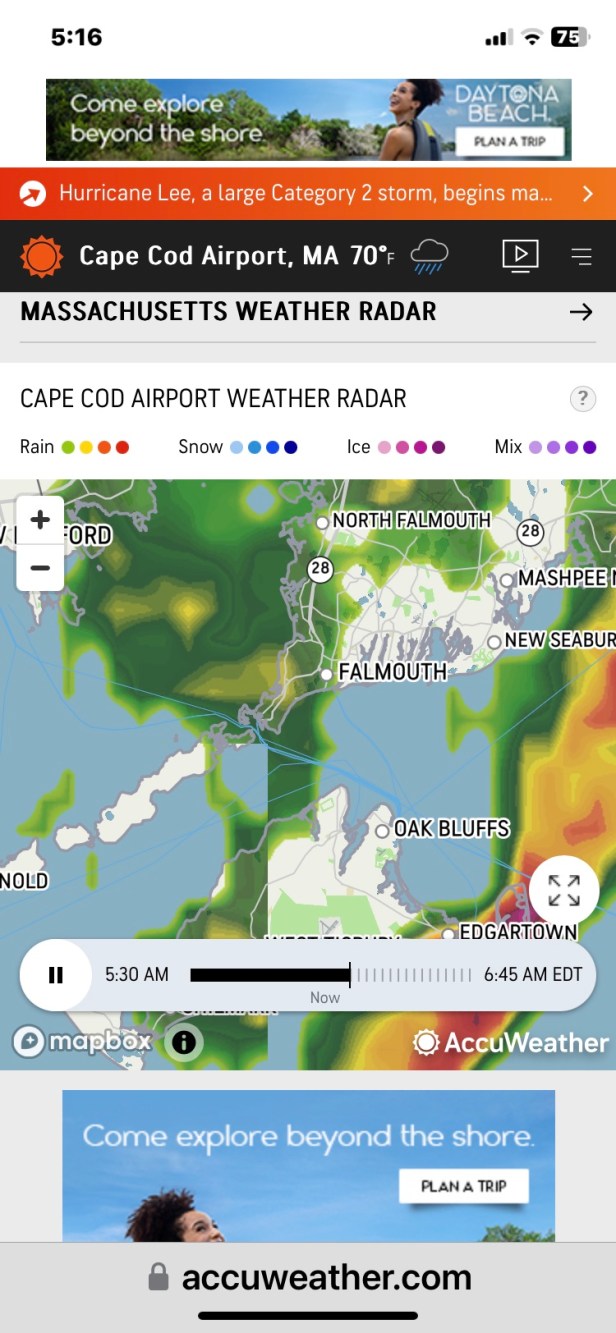This screenshot has height=1333, width=616.
Task: Show radar legend help
Action: pyautogui.click(x=582, y=399)
